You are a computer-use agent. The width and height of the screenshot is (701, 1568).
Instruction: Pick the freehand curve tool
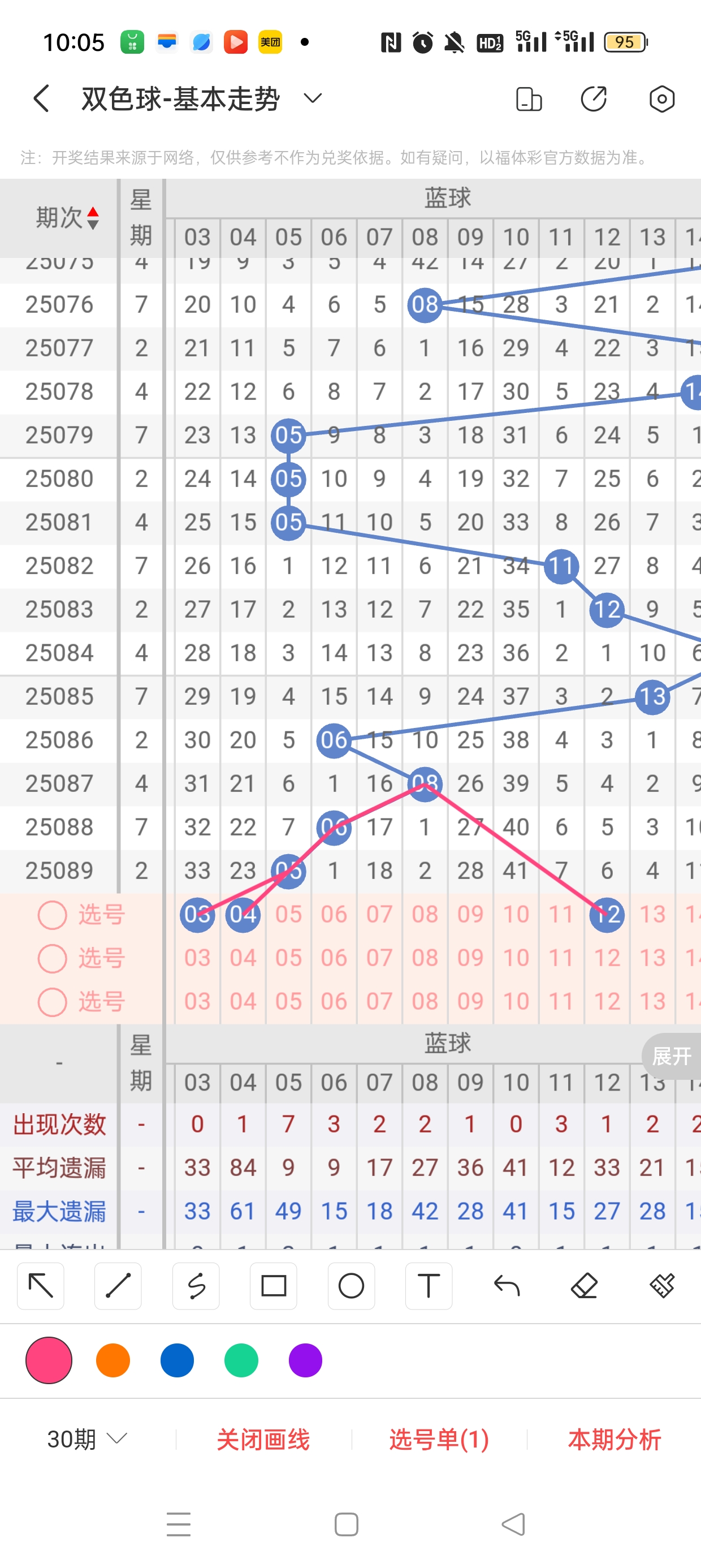(x=196, y=1286)
